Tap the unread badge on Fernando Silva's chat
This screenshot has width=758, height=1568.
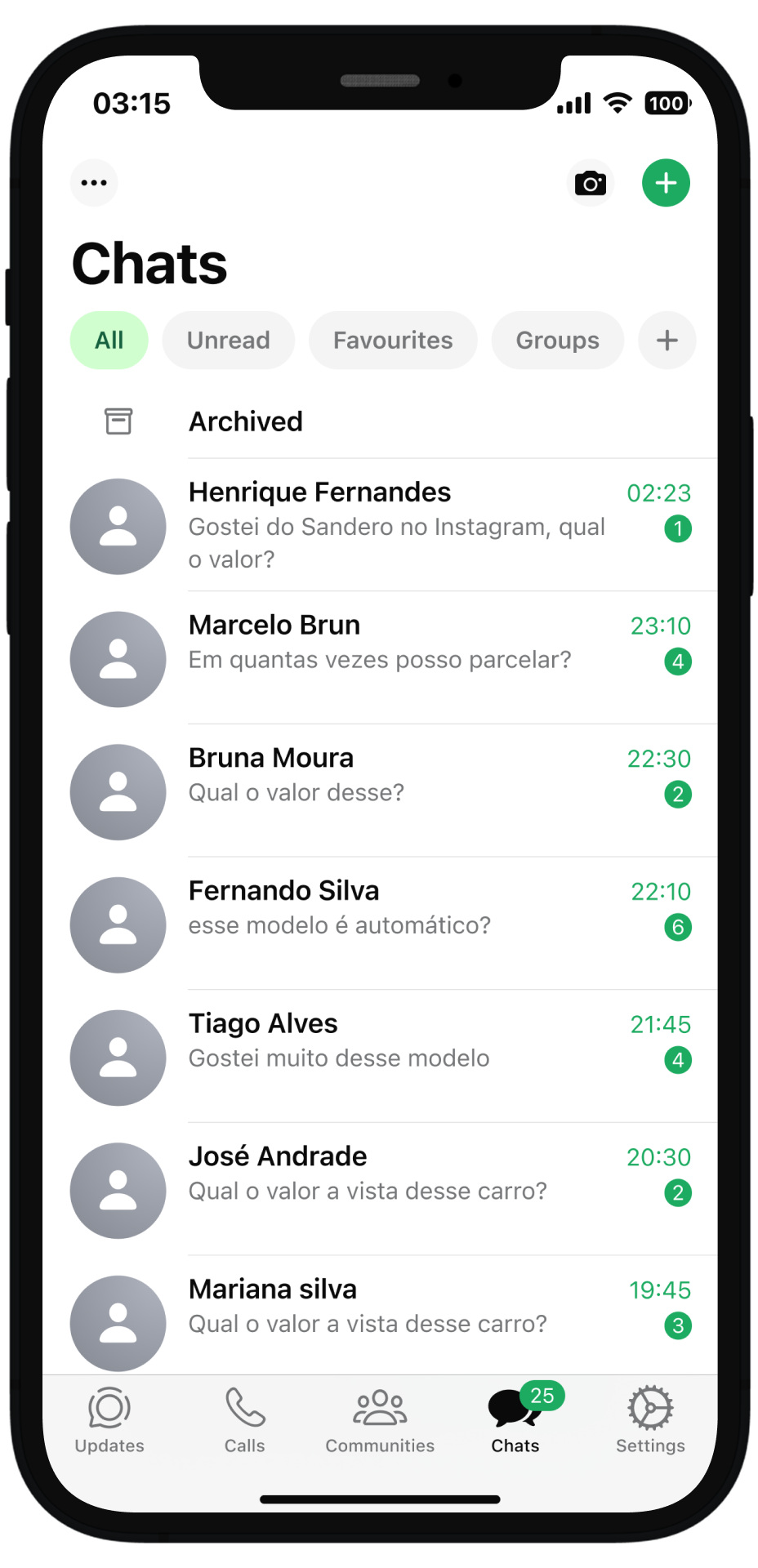coord(678,927)
